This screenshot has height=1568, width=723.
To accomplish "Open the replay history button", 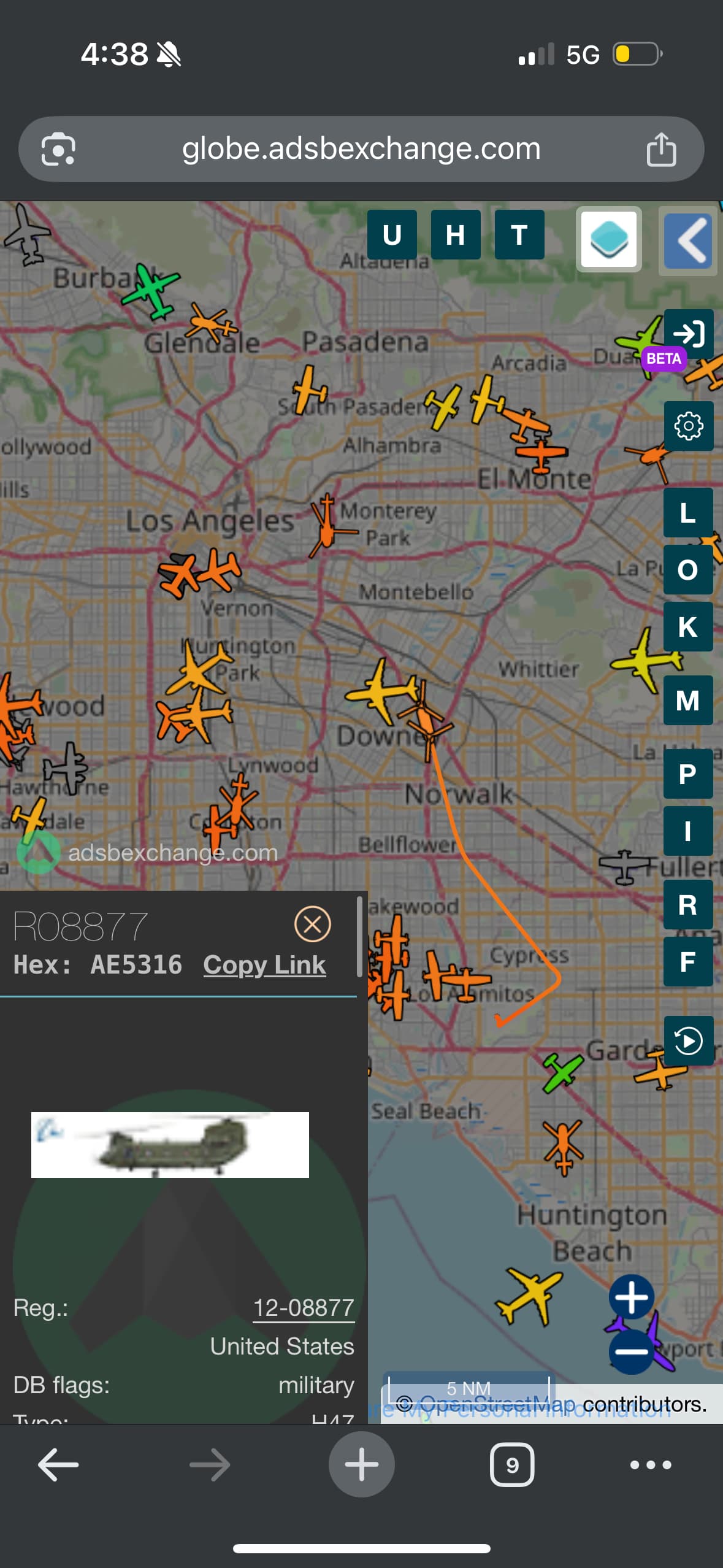I will [688, 1041].
